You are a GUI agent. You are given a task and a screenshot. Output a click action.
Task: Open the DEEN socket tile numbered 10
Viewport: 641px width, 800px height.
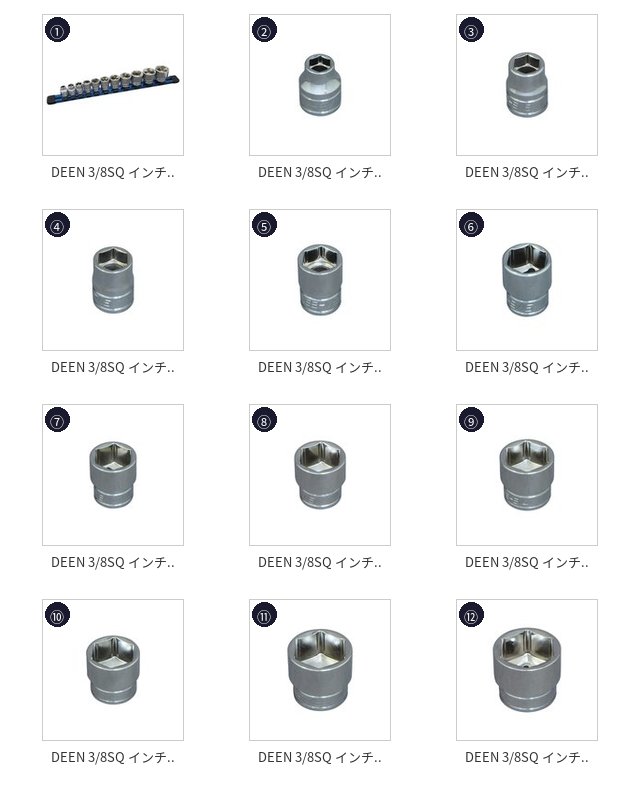tap(113, 670)
